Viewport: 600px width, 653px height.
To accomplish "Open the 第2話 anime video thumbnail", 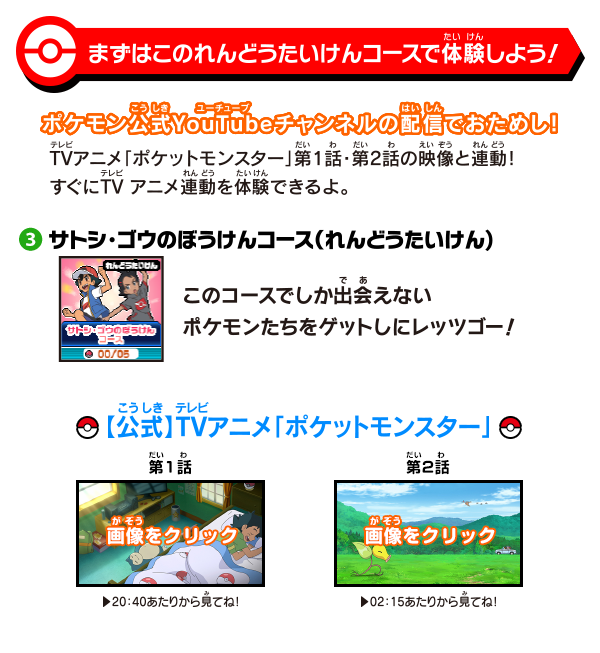I will (427, 533).
